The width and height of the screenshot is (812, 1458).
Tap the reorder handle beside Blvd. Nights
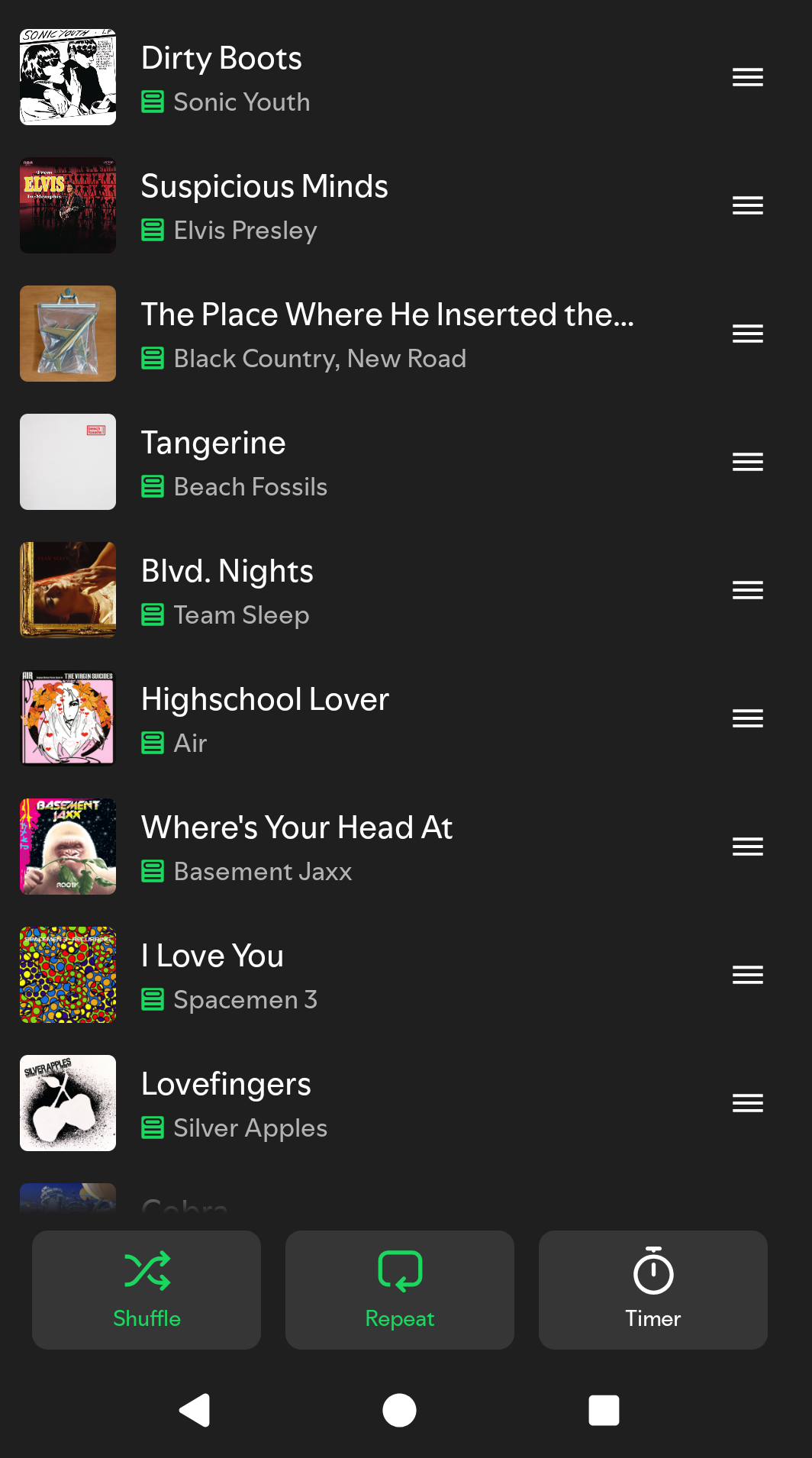748,590
